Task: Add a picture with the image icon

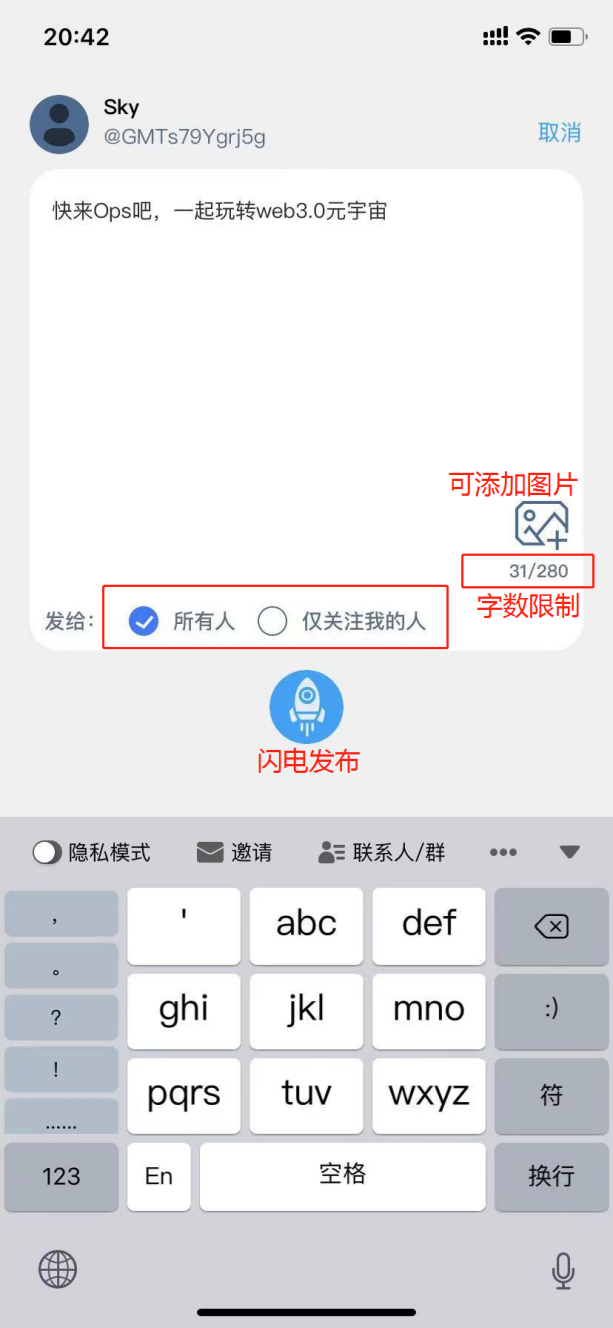Action: 541,525
